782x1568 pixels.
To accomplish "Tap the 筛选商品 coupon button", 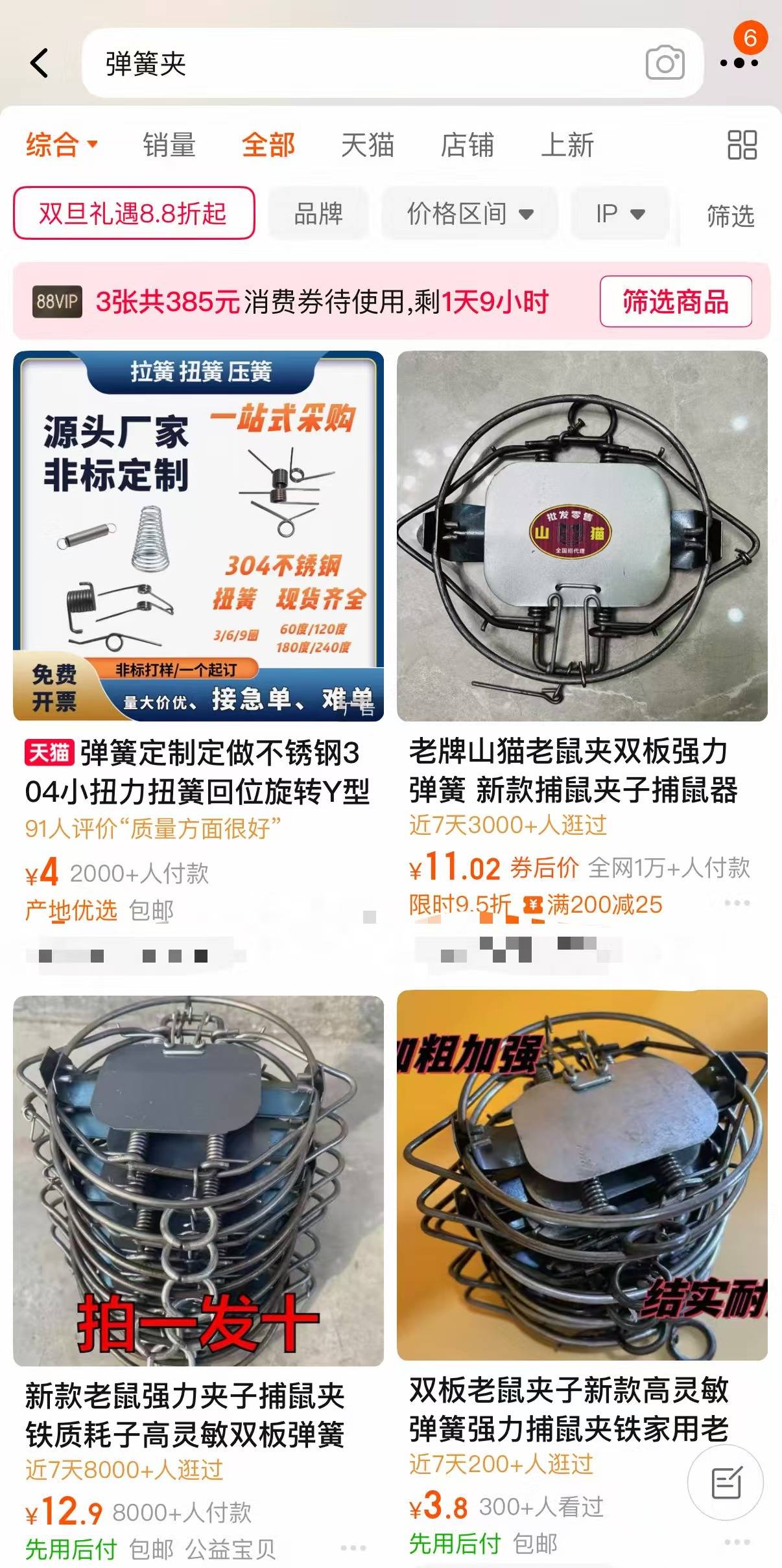I will click(x=676, y=301).
